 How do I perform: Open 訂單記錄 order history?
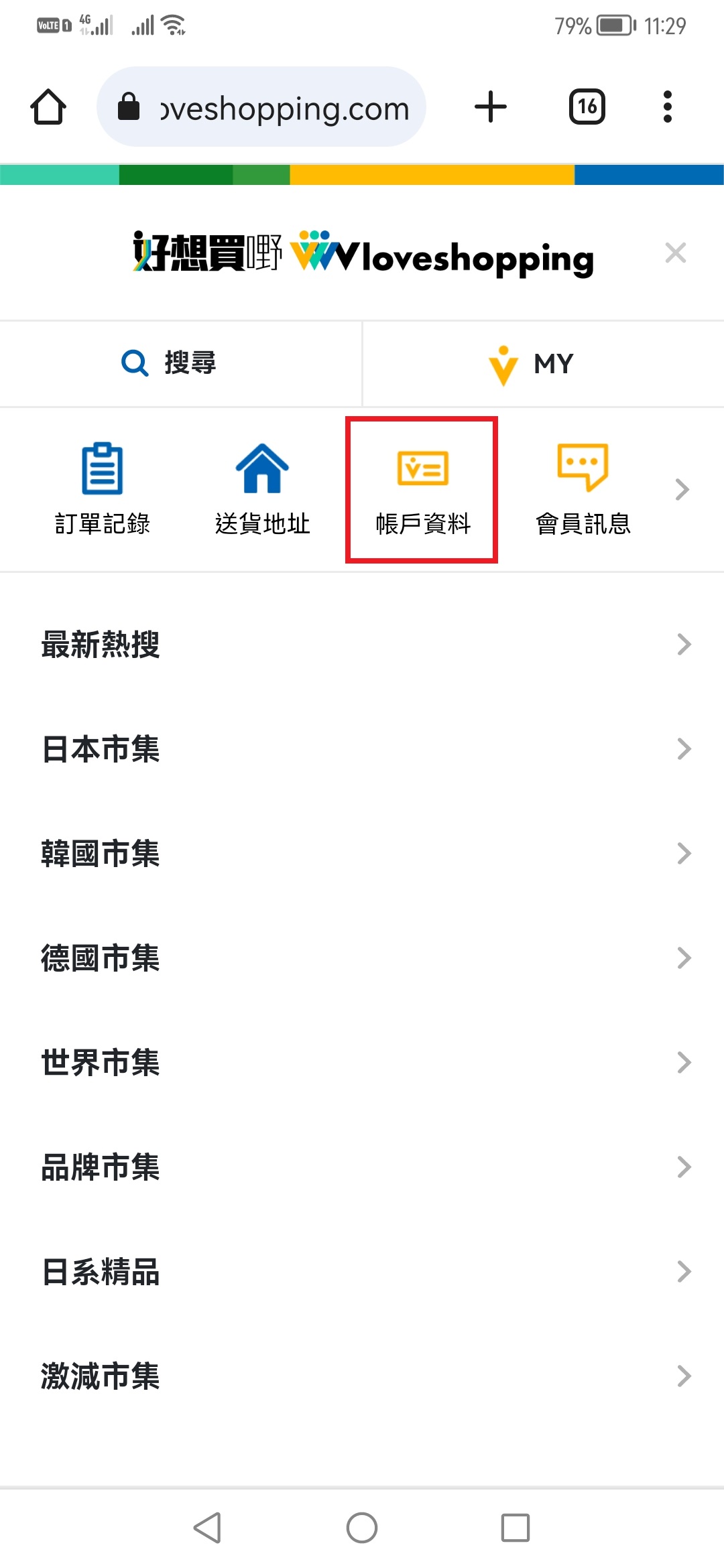tap(103, 489)
